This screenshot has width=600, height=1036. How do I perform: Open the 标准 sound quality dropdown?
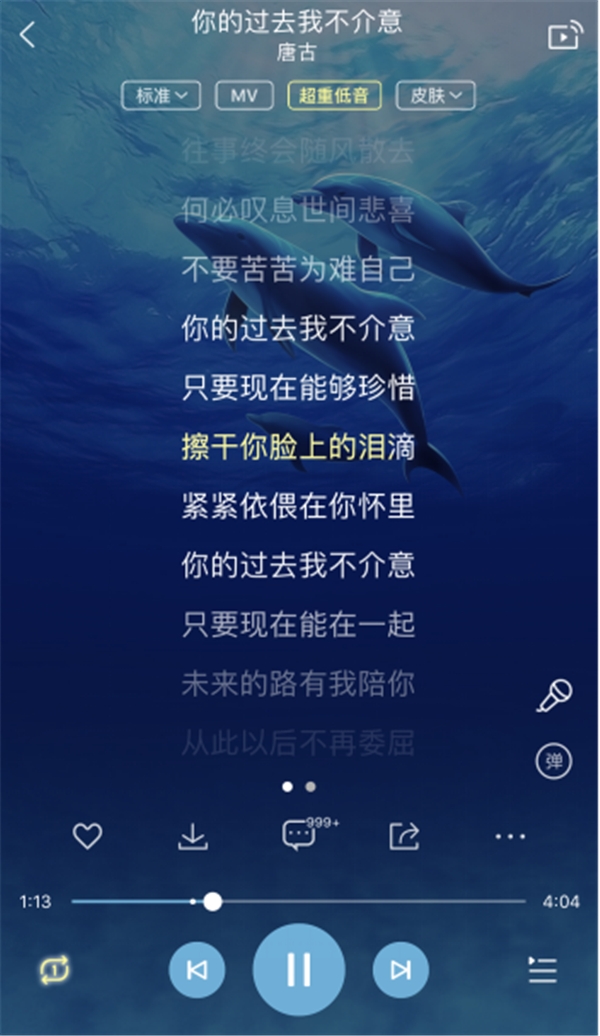tap(161, 96)
